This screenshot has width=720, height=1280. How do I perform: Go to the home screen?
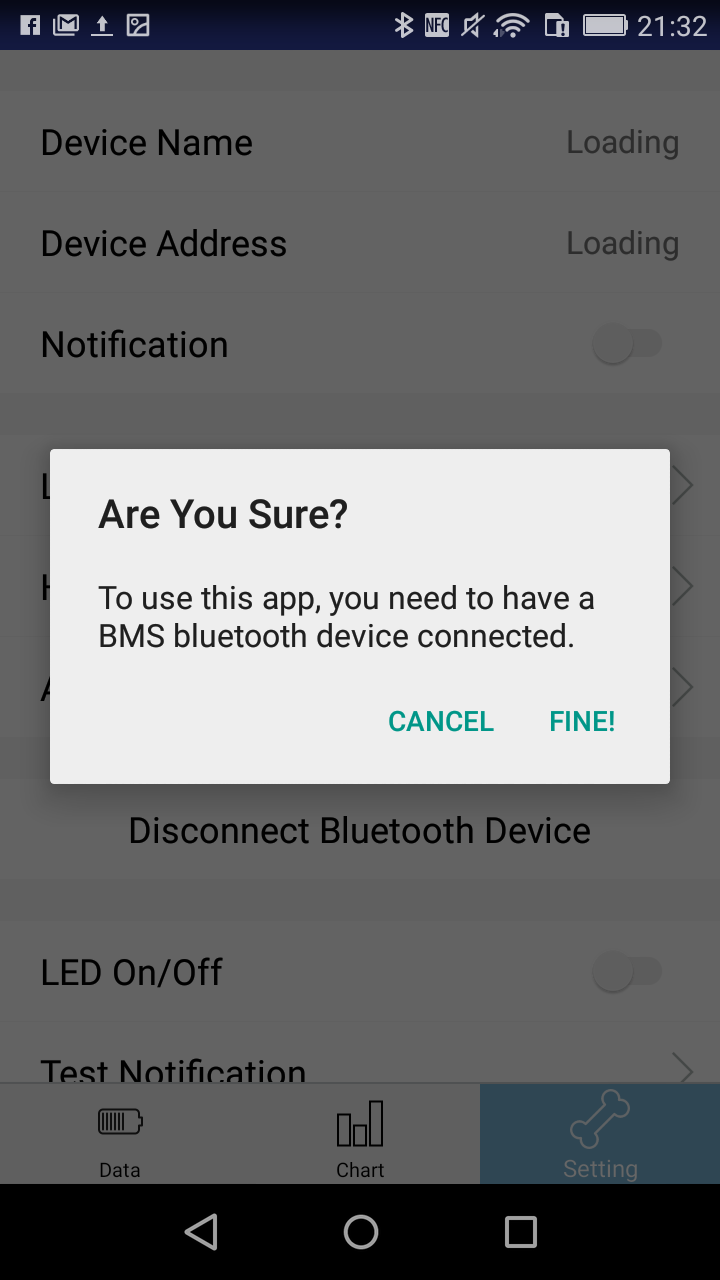tap(360, 1232)
